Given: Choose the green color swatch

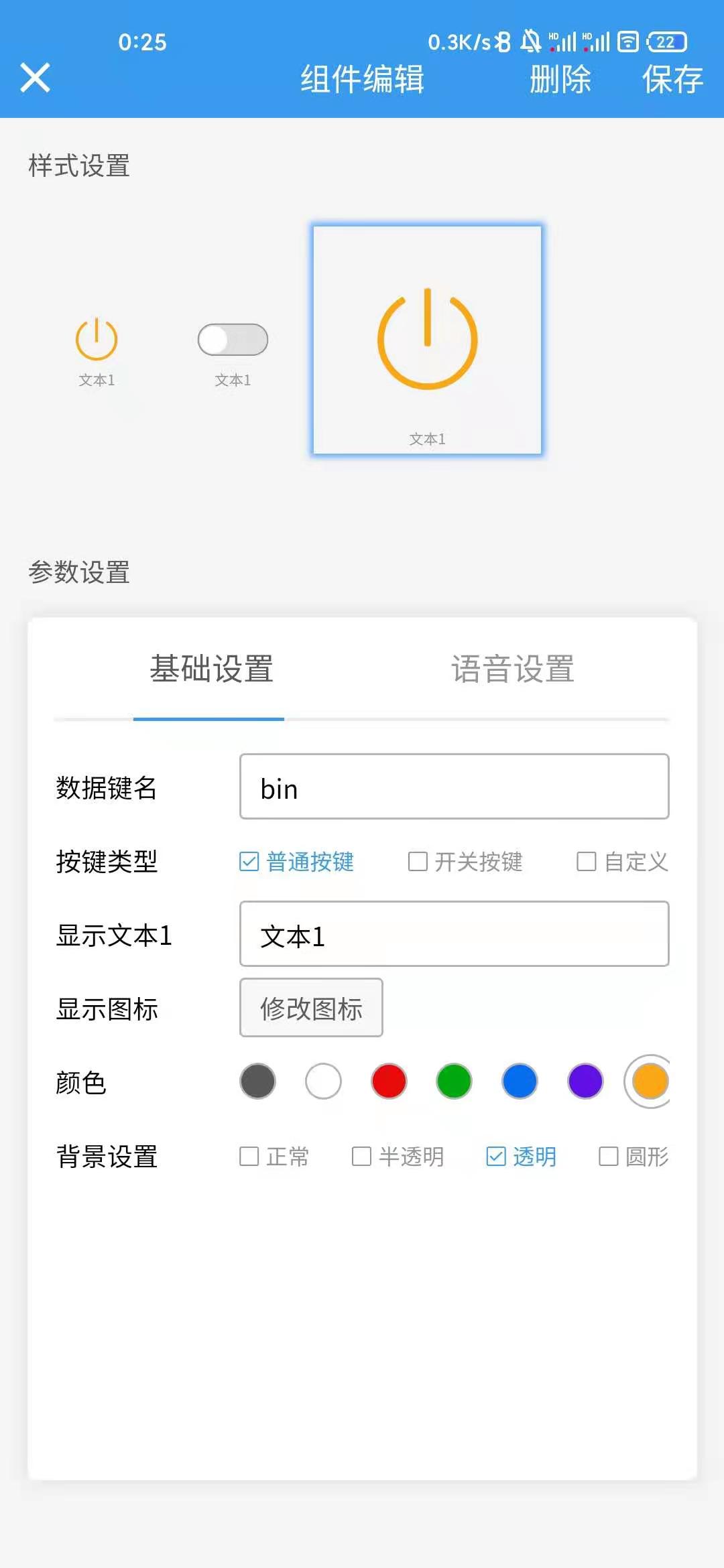Looking at the screenshot, I should (x=454, y=1082).
